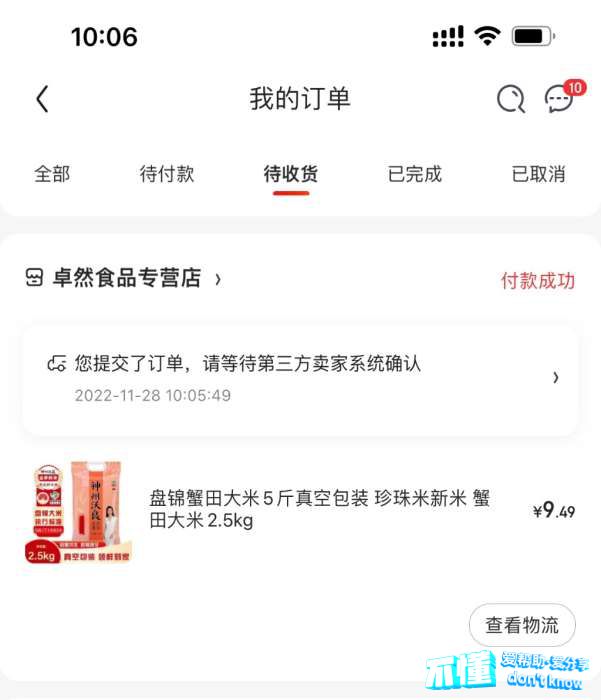Switch to the 已完成 tab
Screen dimensions: 601x700
pos(414,173)
